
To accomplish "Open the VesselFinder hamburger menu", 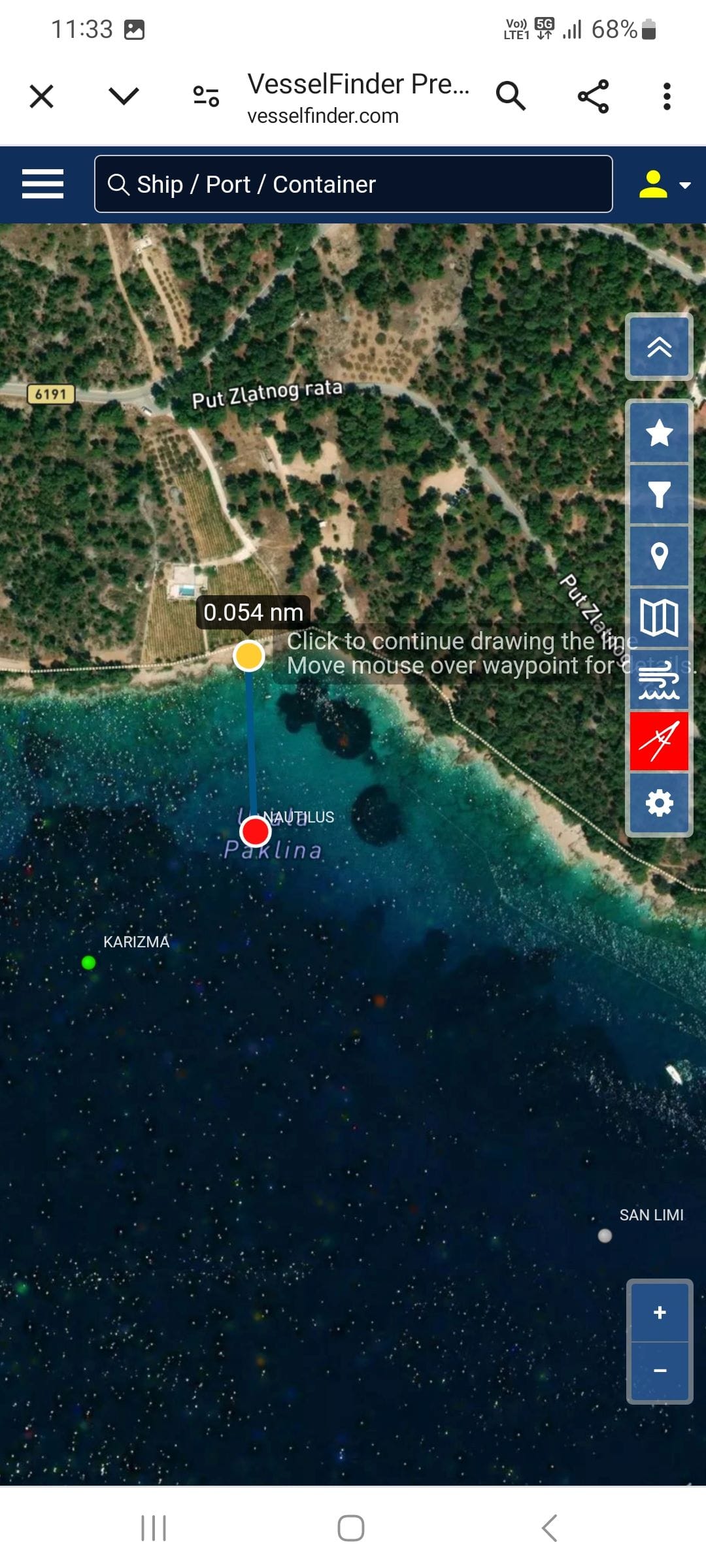I will tap(42, 184).
